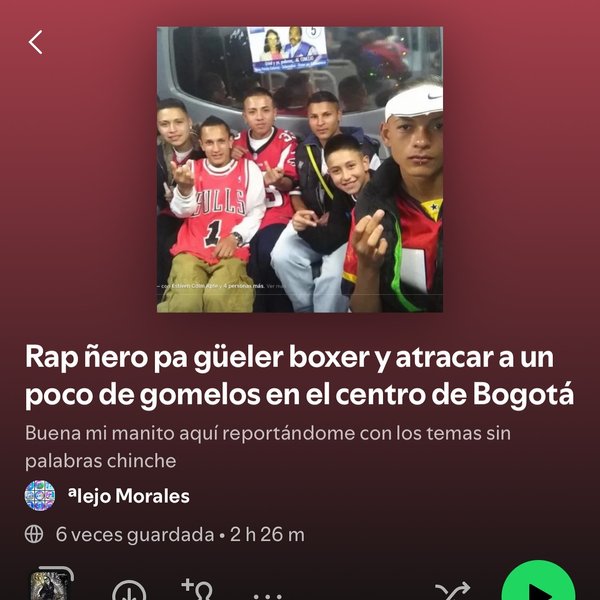Go back using the top-left arrow

click(x=36, y=42)
